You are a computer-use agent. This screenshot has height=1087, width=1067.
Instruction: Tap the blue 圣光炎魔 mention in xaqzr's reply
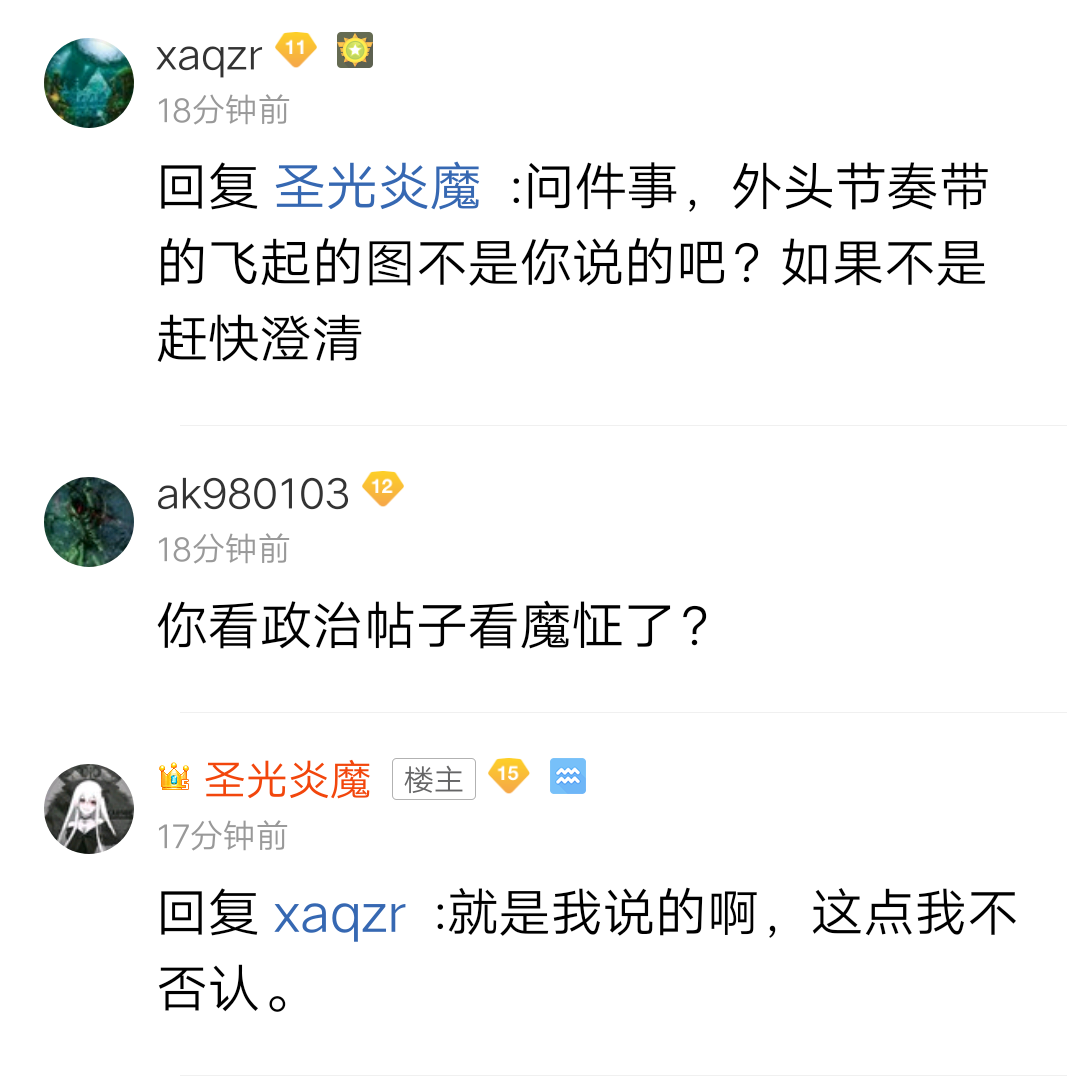tap(377, 189)
